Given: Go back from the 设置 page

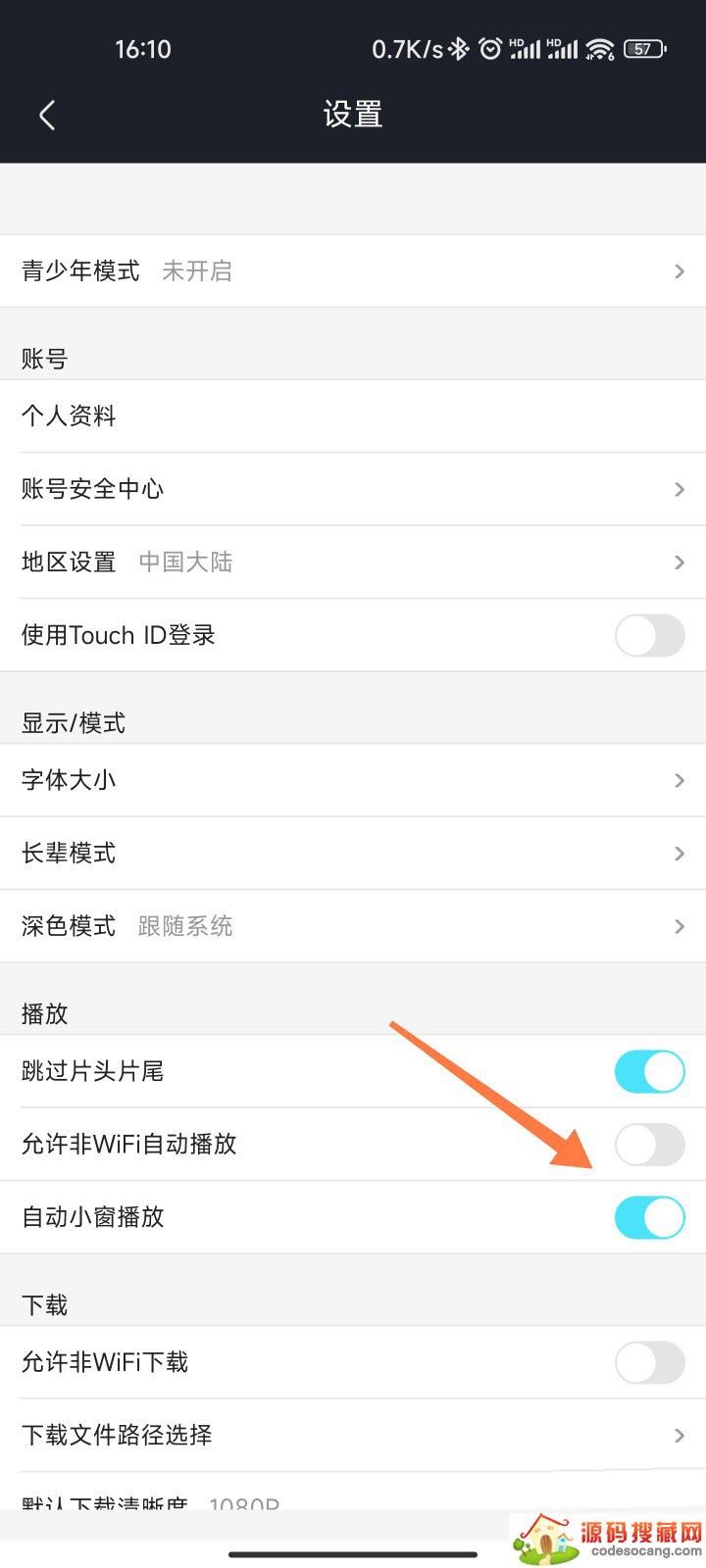Looking at the screenshot, I should click(46, 115).
